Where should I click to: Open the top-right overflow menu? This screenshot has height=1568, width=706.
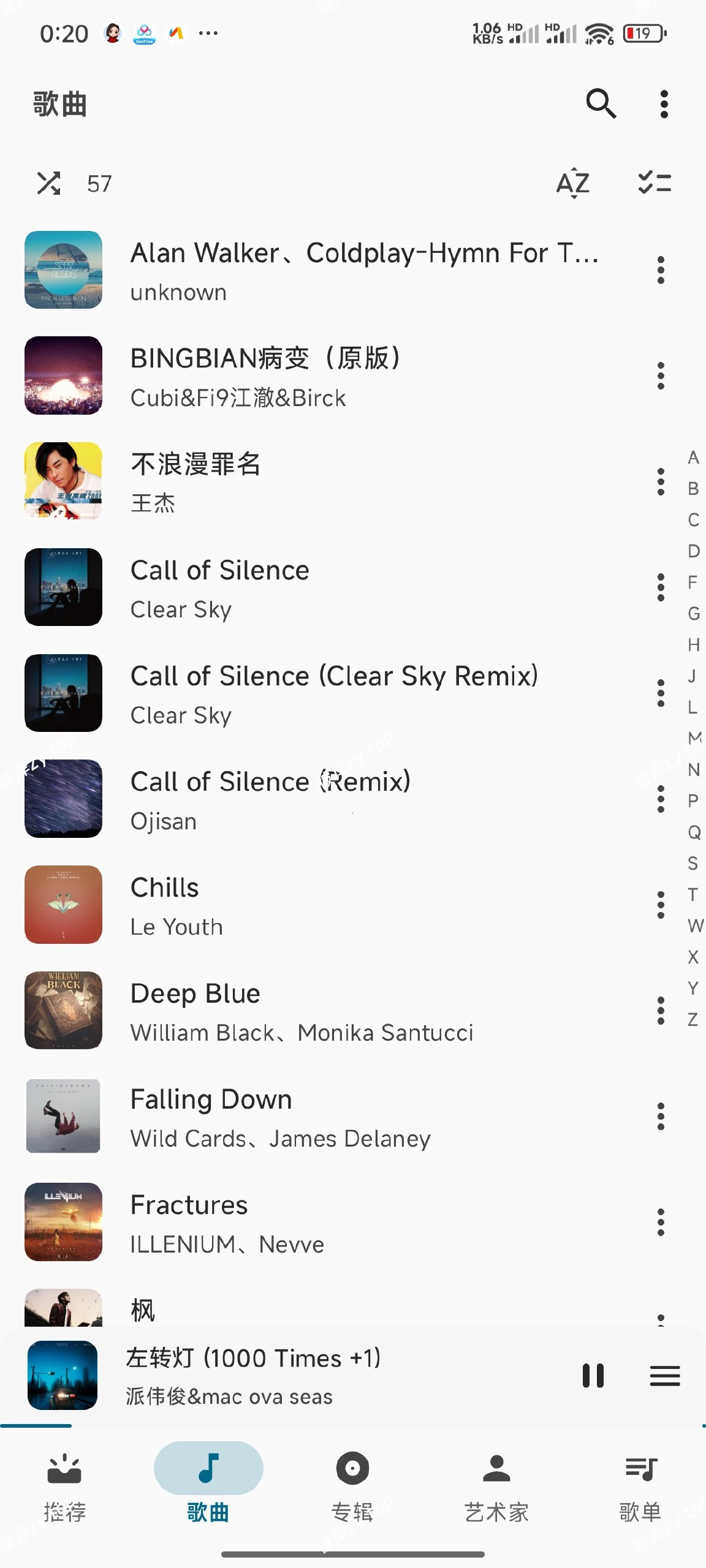(x=664, y=104)
